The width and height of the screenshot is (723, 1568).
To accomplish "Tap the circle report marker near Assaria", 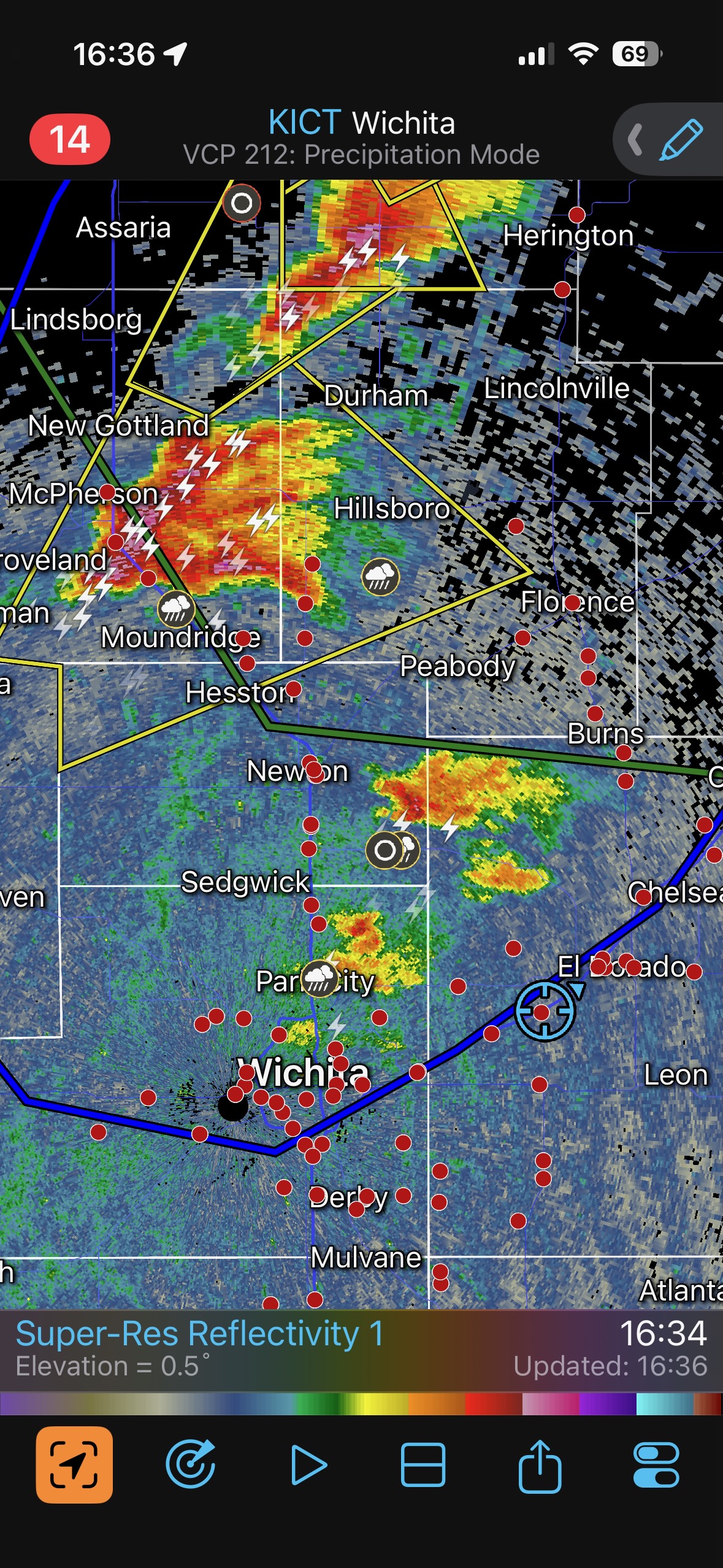I will [242, 203].
